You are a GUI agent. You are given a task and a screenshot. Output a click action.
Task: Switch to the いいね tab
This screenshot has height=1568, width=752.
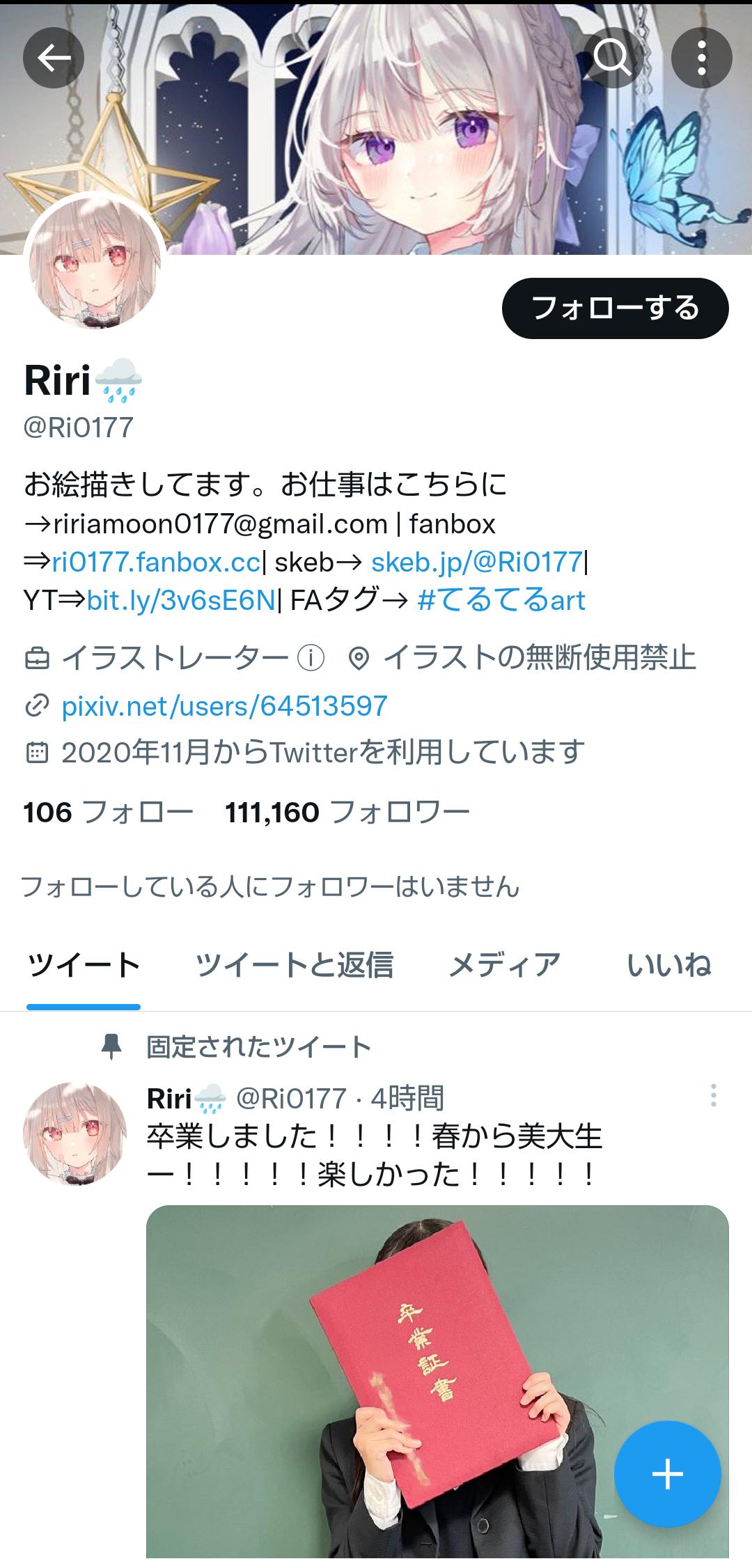pos(668,965)
